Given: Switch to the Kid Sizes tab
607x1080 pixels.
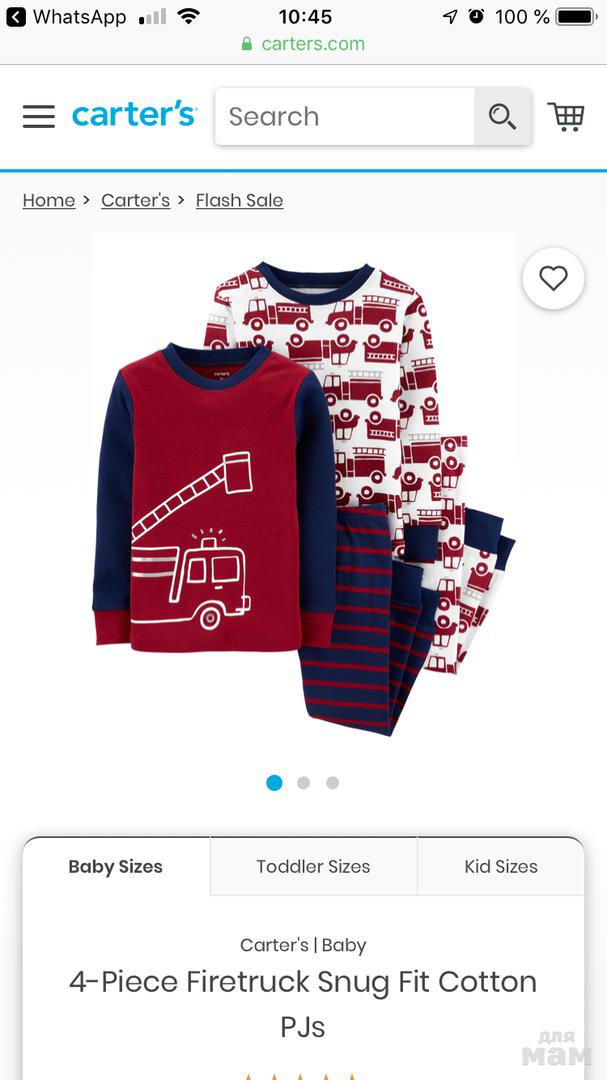Looking at the screenshot, I should (500, 867).
